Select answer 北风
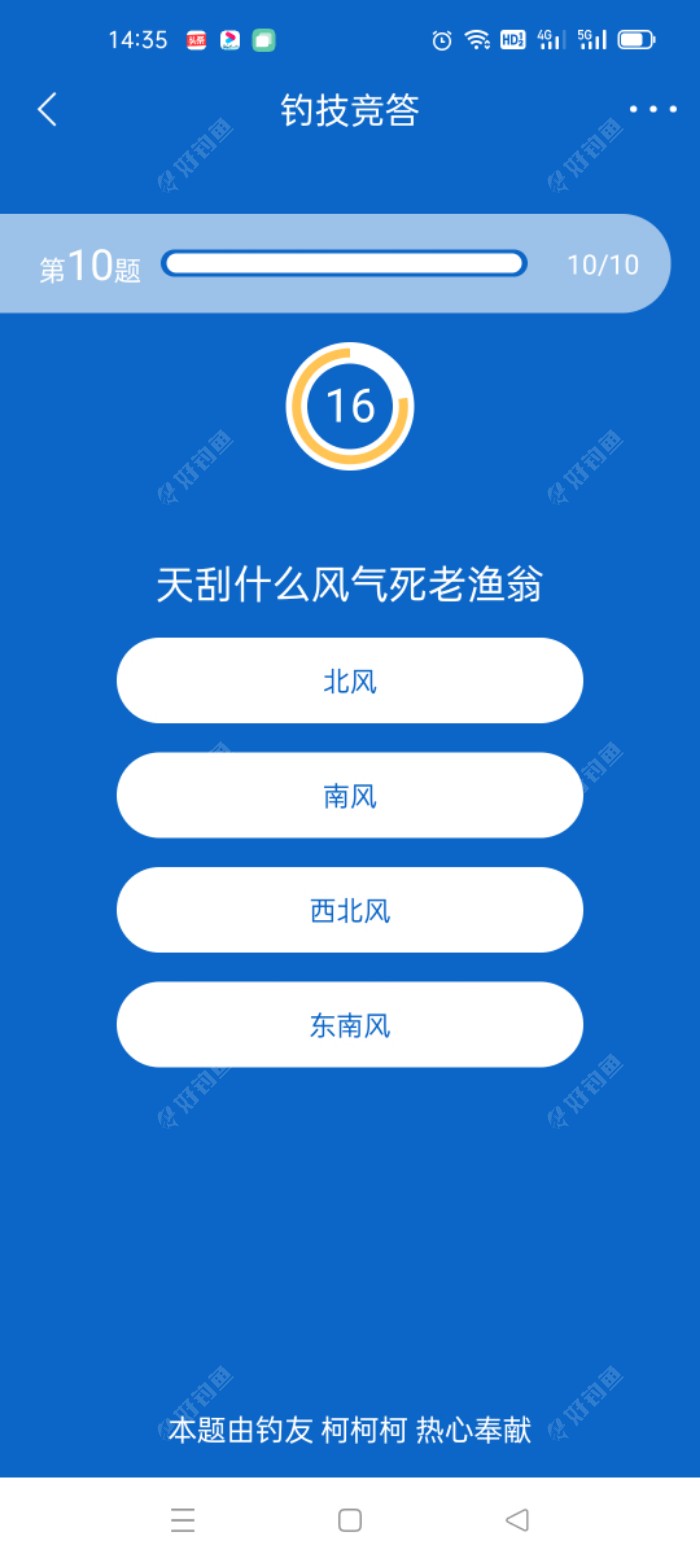 [349, 681]
